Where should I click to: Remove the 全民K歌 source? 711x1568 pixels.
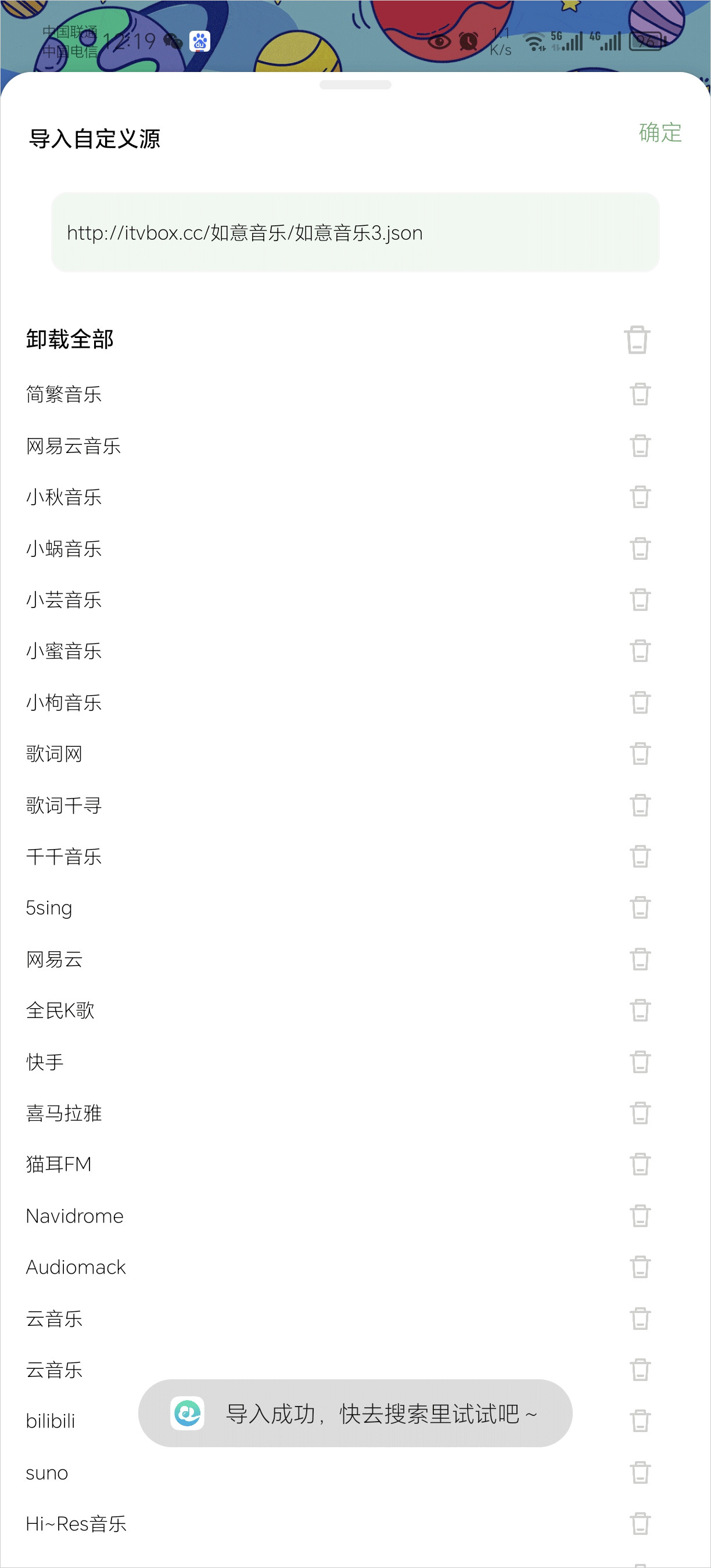pos(640,1010)
